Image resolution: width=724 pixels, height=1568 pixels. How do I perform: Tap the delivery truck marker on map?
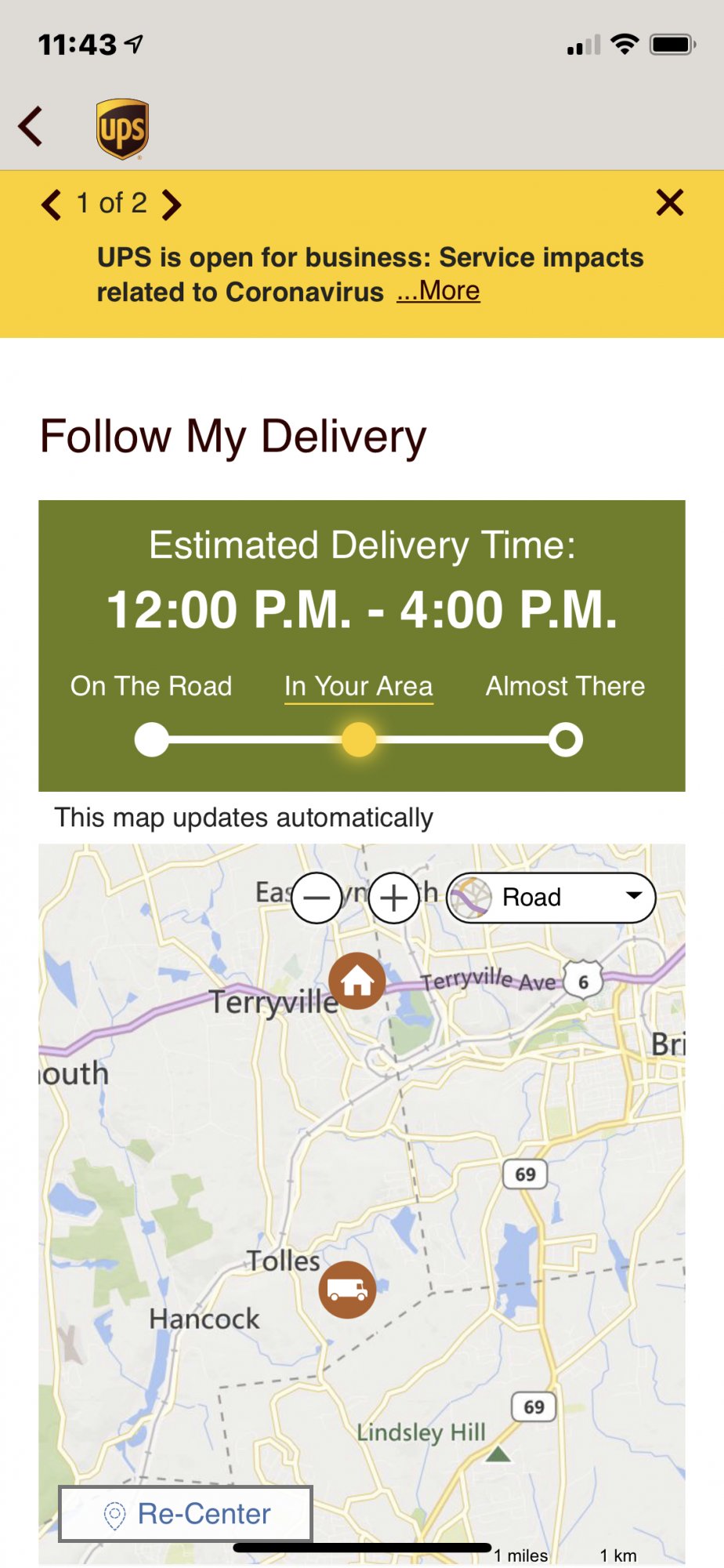coord(347,1290)
